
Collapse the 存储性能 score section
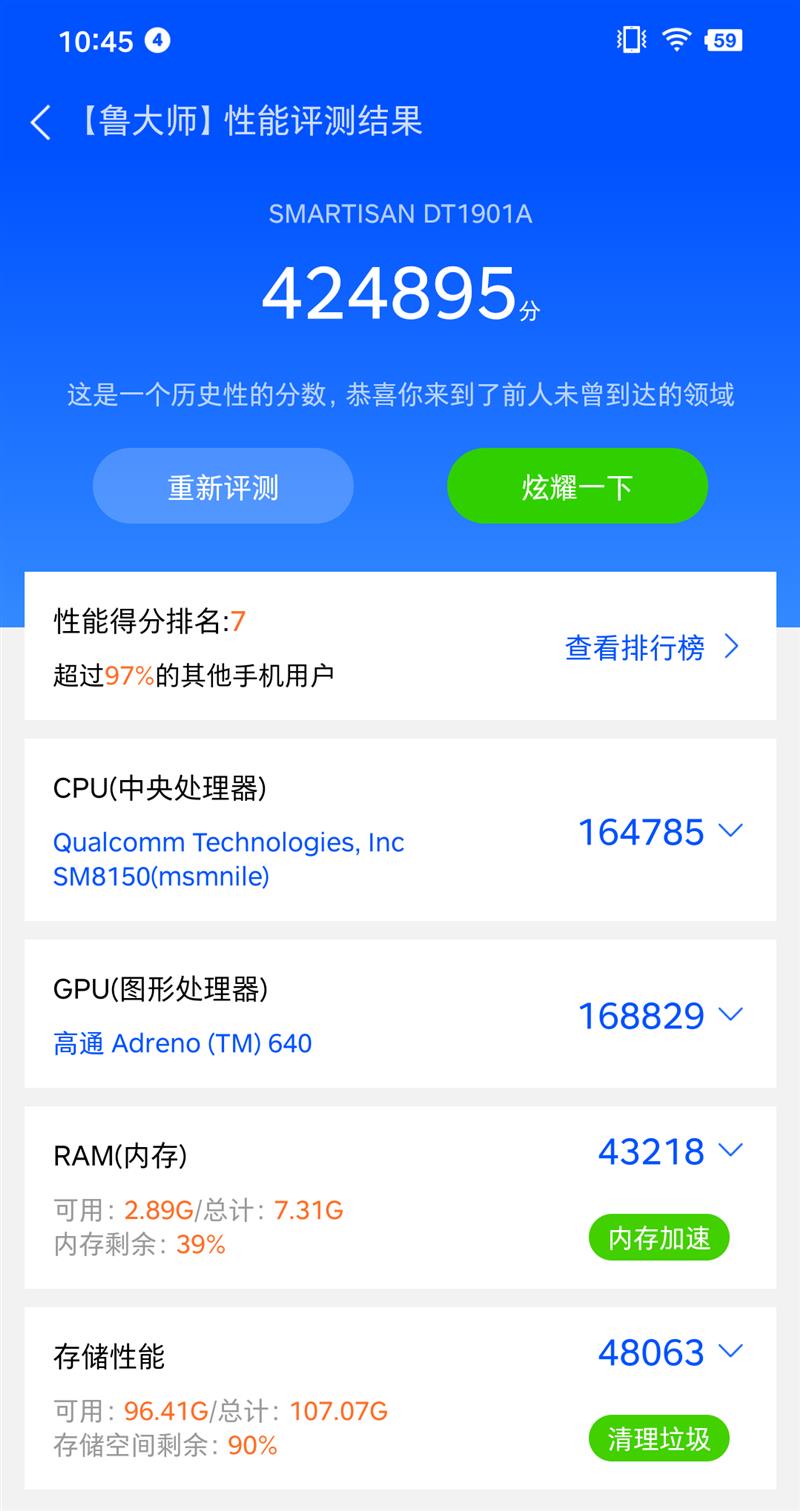click(x=731, y=1353)
